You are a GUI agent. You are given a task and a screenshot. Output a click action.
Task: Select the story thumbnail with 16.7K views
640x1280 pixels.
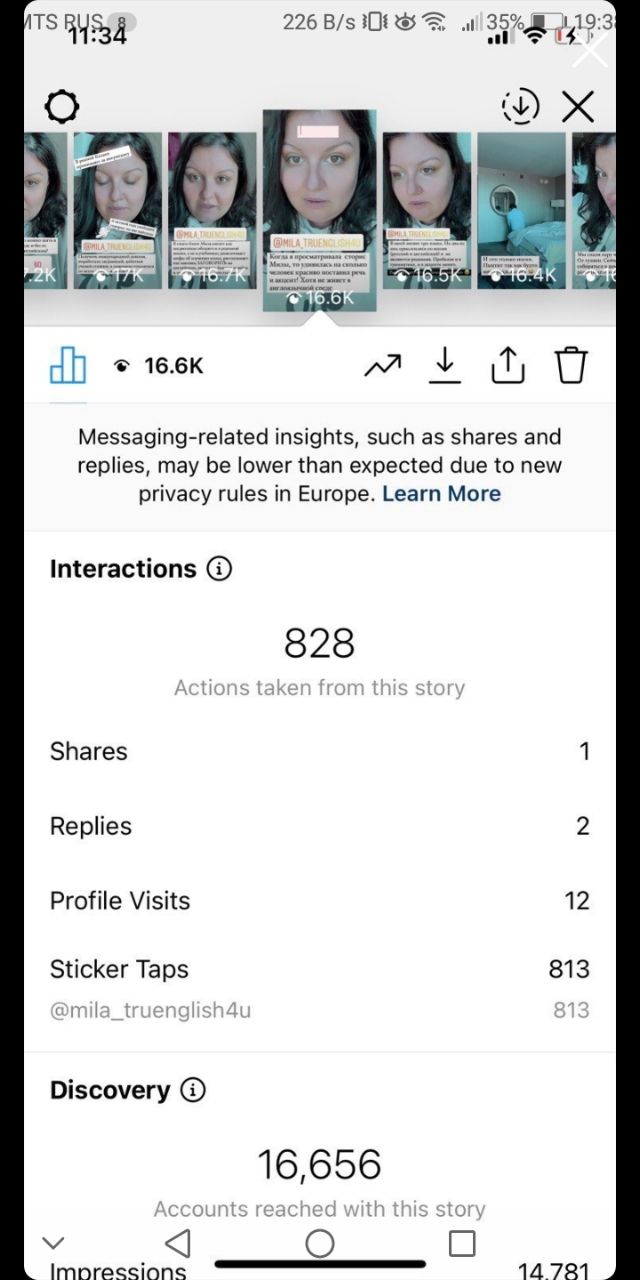click(212, 211)
